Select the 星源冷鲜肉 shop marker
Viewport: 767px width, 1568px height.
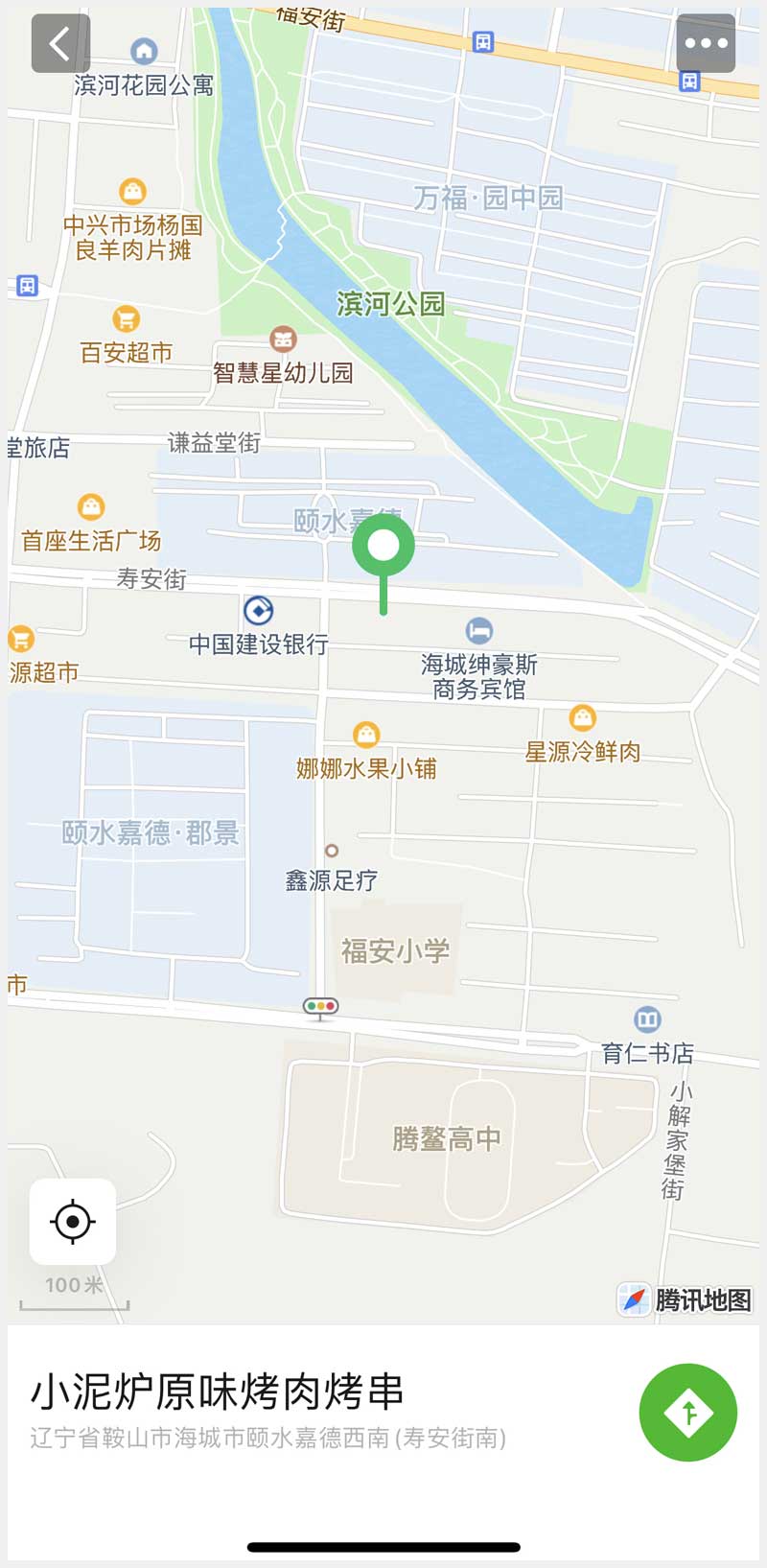click(582, 717)
